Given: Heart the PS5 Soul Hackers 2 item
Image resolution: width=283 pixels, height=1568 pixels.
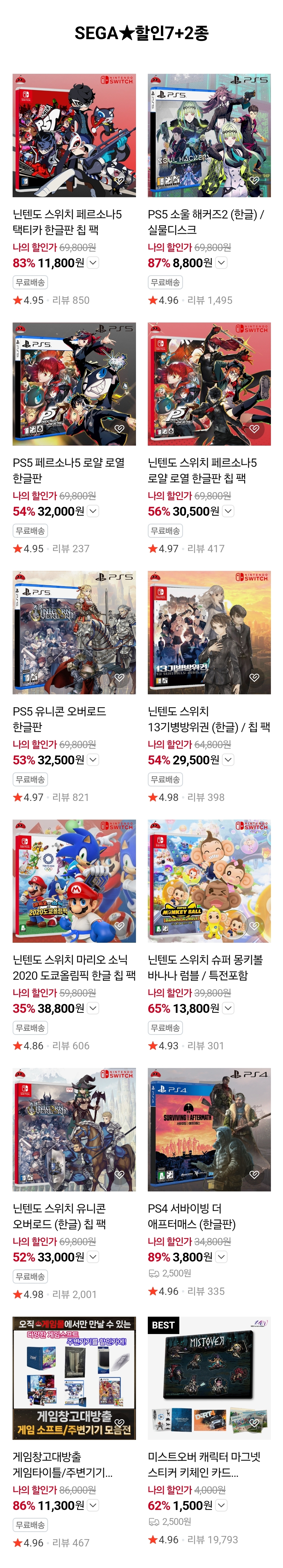Looking at the screenshot, I should coord(254,181).
